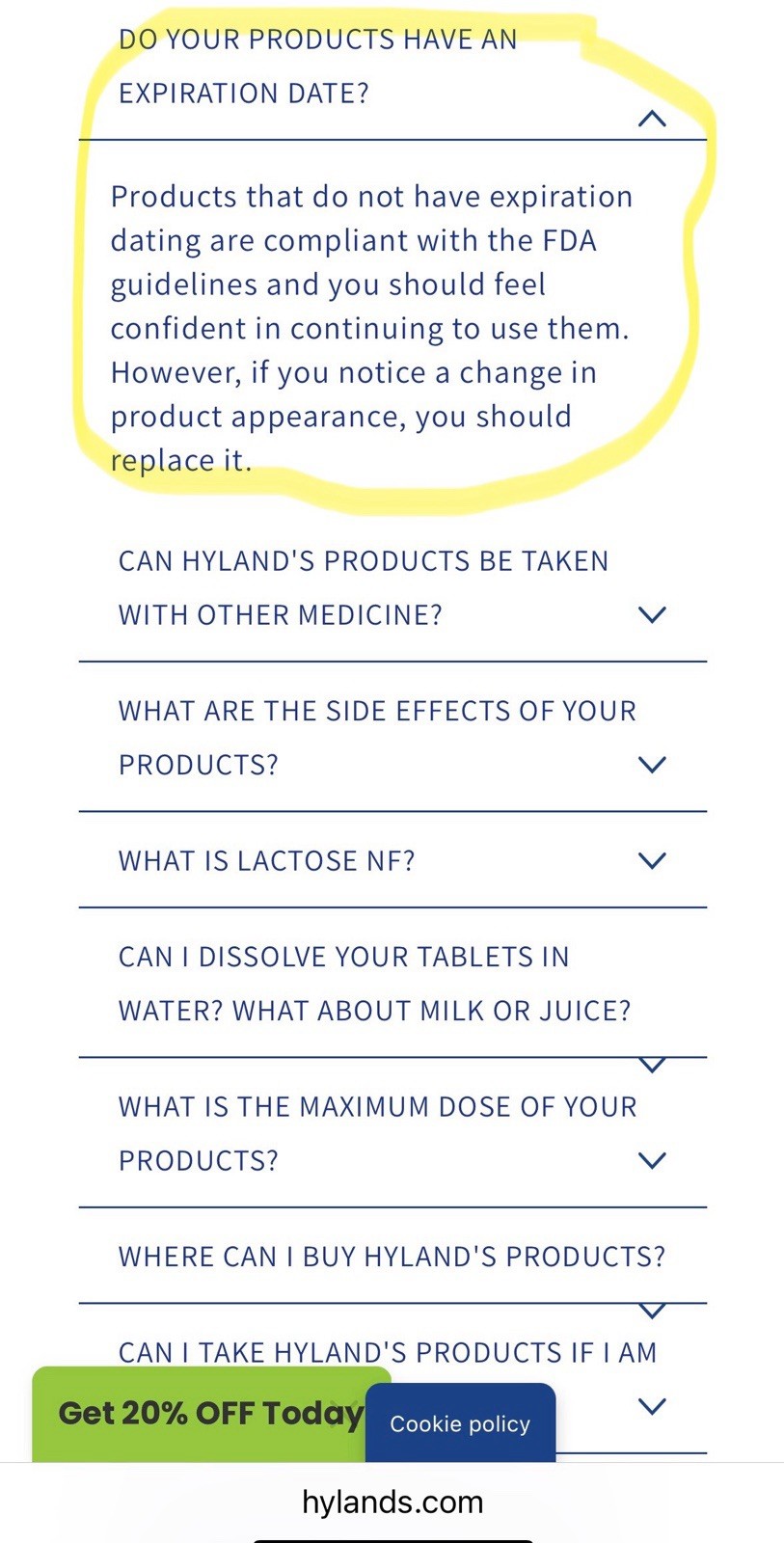The image size is (784, 1543).
Task: Expand Where can I buy Hyland's products
Action: click(x=652, y=1310)
